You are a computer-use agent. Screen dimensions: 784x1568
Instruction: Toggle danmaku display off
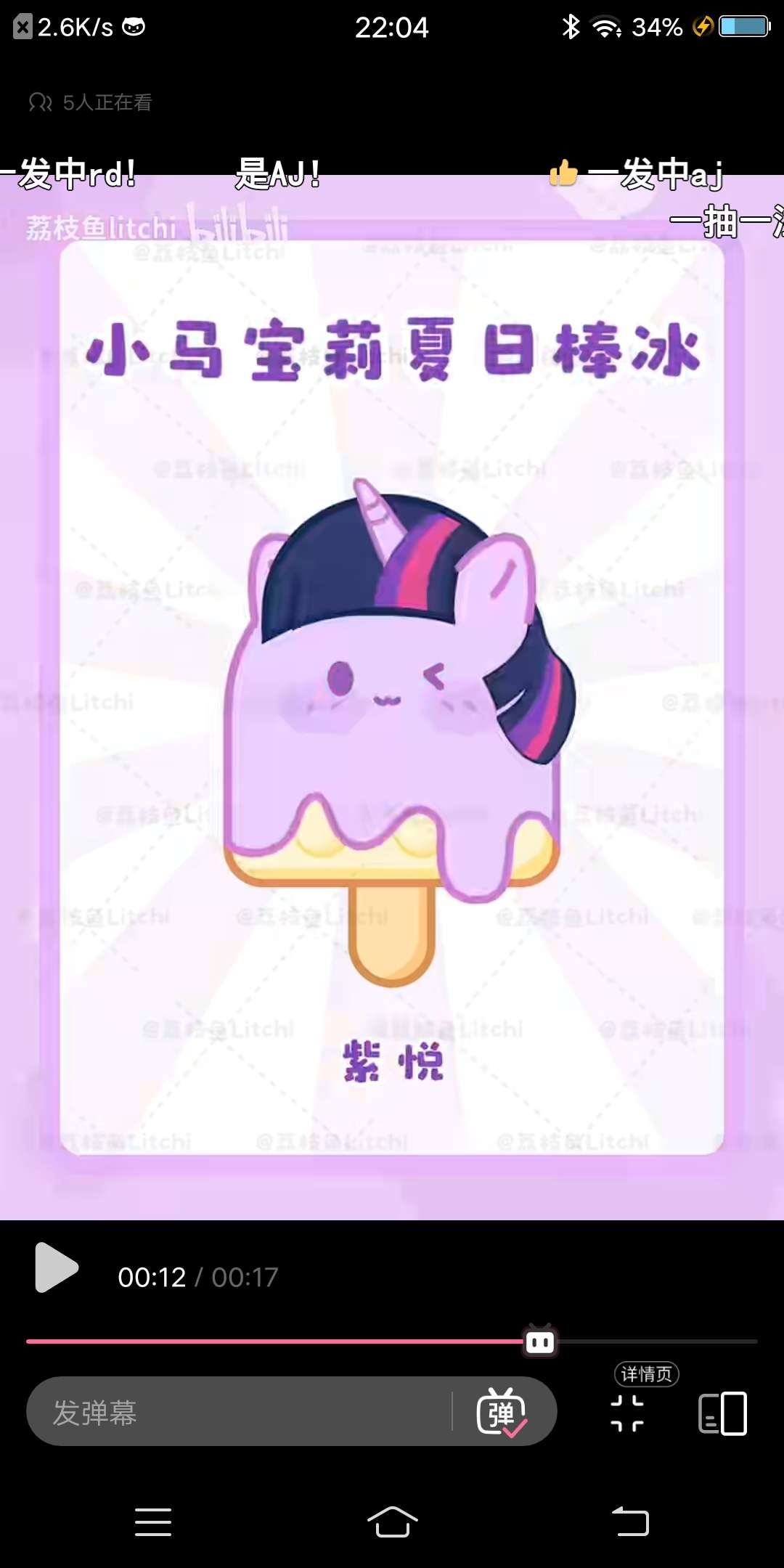point(501,1413)
